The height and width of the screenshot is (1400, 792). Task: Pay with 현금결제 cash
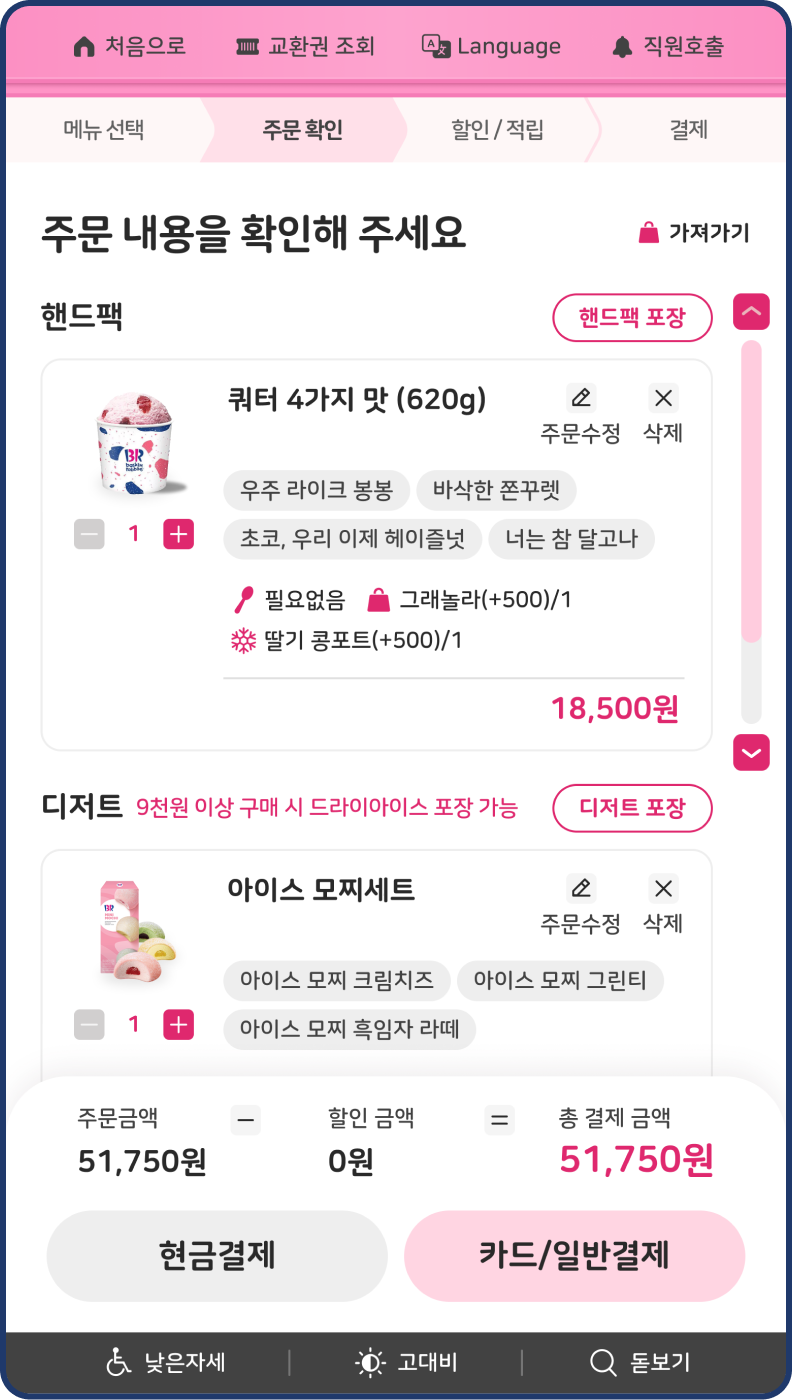coord(217,1255)
